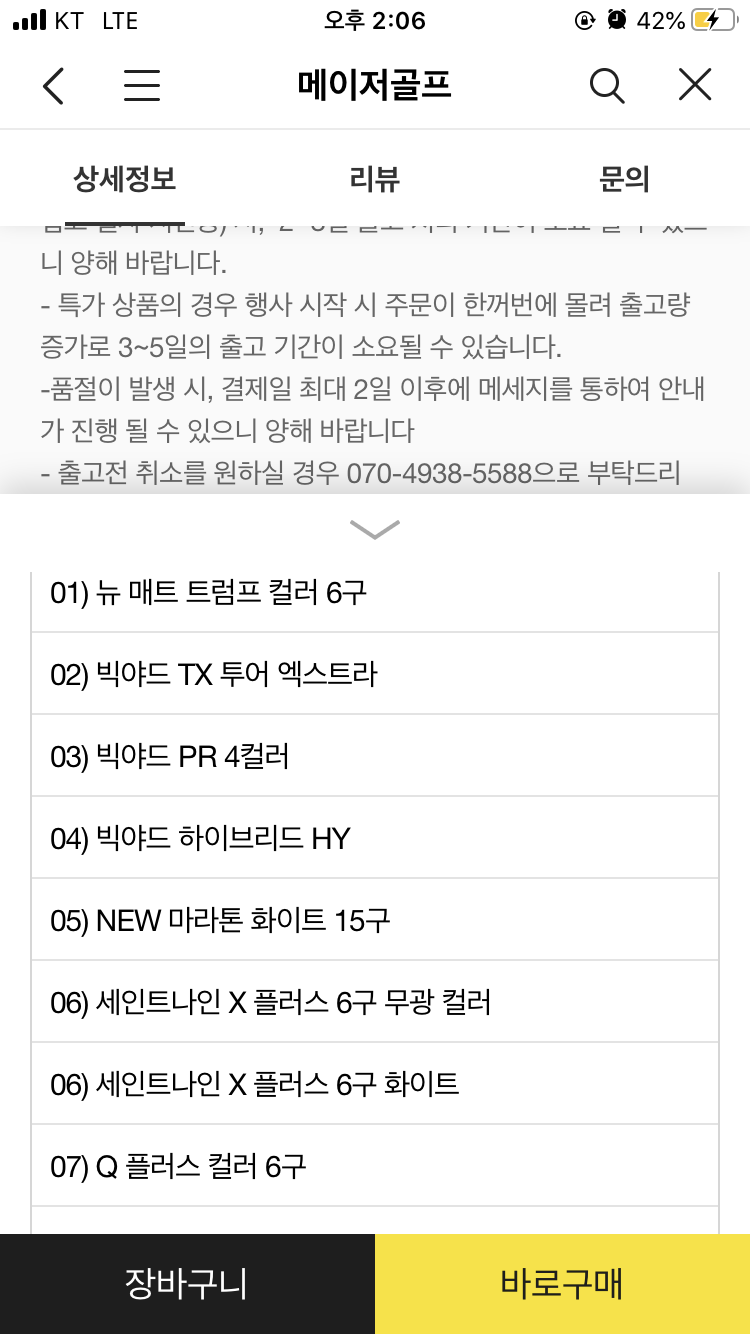The width and height of the screenshot is (750, 1334).
Task: Open the search magnifier
Action: point(606,86)
